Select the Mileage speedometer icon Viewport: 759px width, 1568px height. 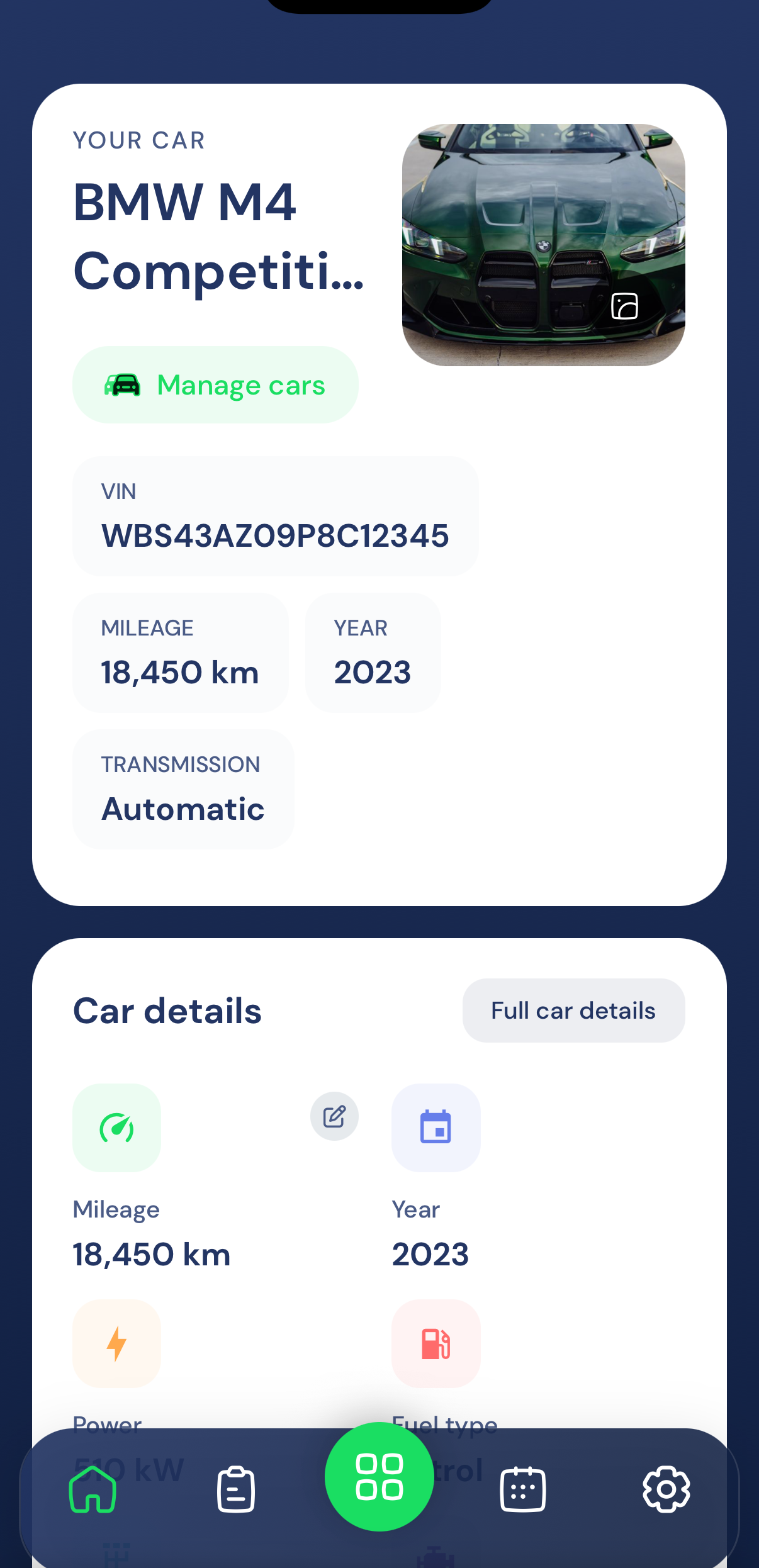point(116,1128)
